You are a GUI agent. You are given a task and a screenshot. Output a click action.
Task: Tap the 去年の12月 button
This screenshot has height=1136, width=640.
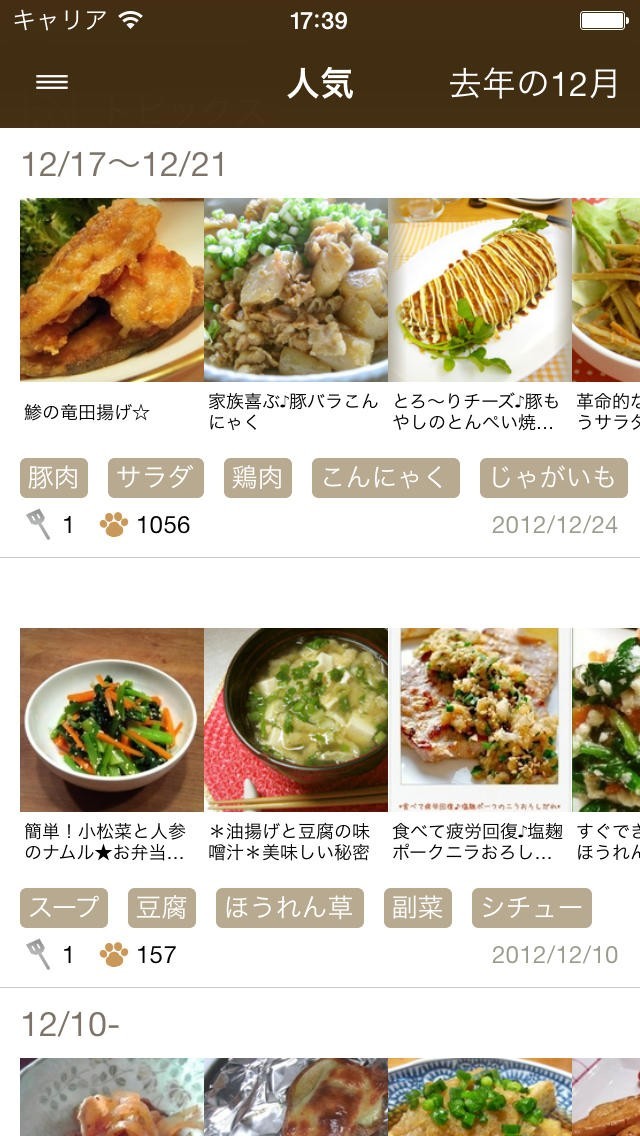(534, 84)
